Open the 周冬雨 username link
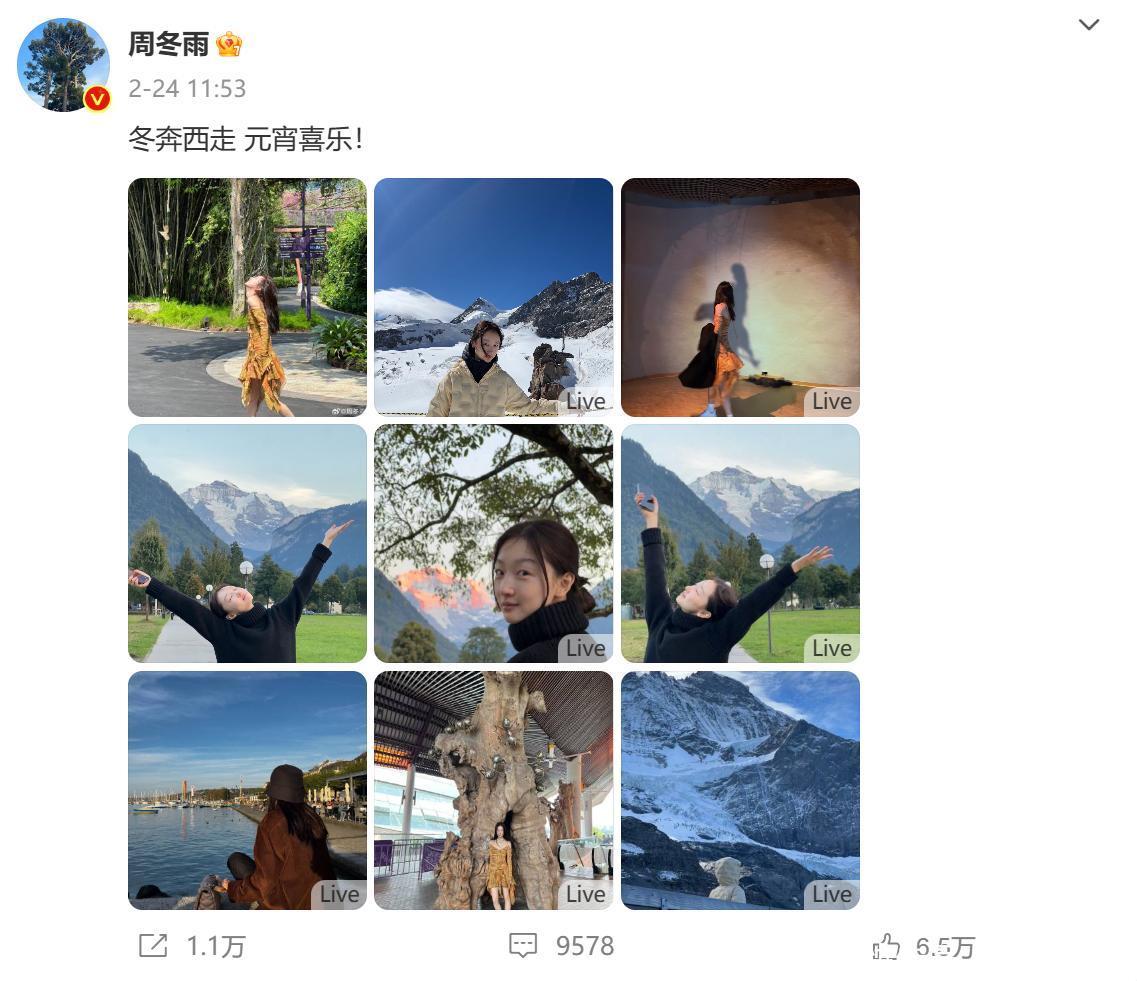This screenshot has width=1137, height=981. [169, 44]
